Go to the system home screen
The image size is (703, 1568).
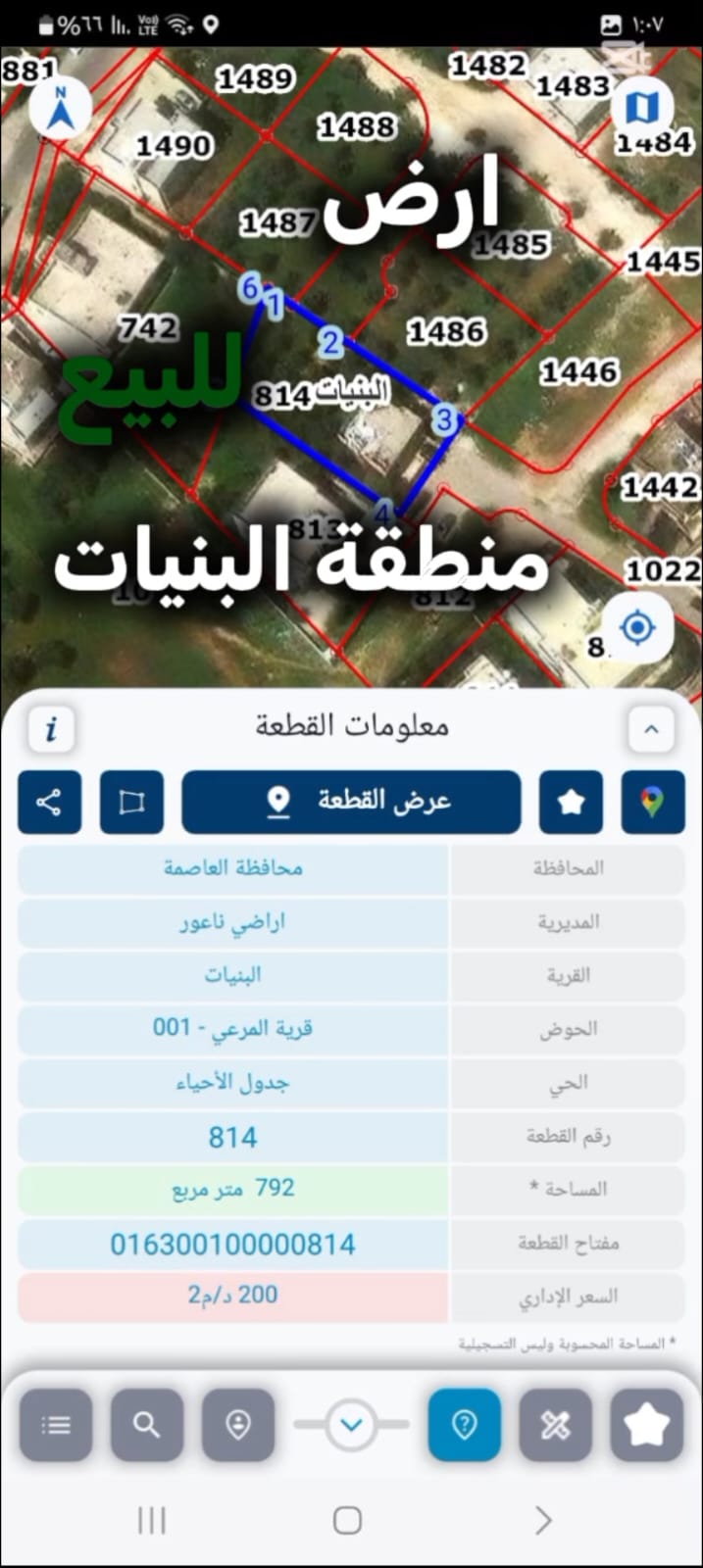tap(347, 1520)
